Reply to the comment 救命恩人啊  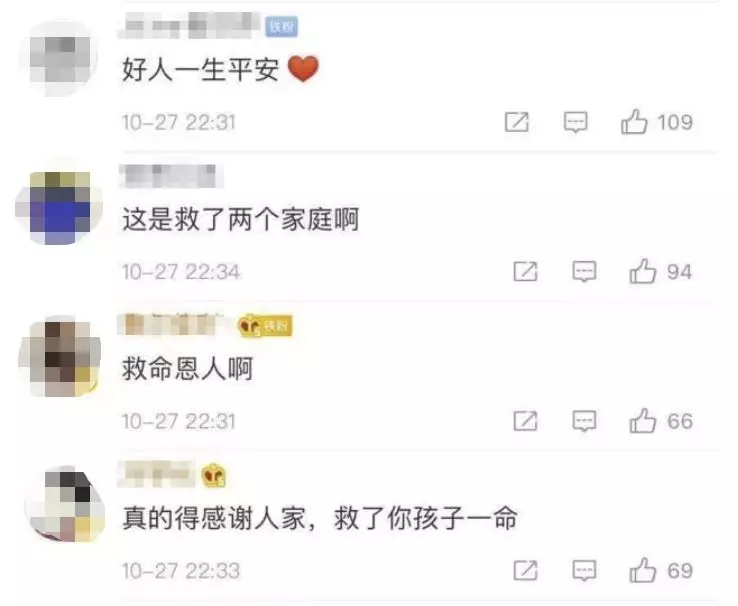584,422
